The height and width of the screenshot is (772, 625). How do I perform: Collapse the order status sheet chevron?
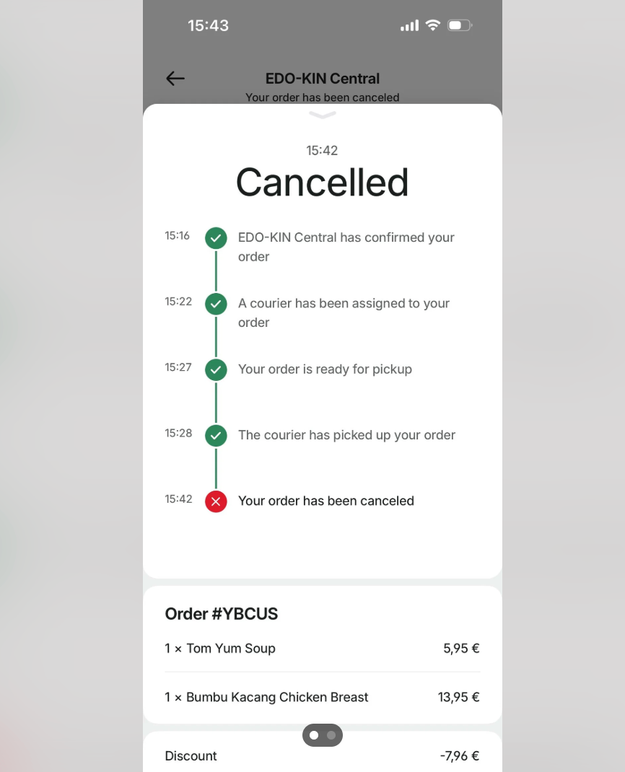pyautogui.click(x=322, y=115)
